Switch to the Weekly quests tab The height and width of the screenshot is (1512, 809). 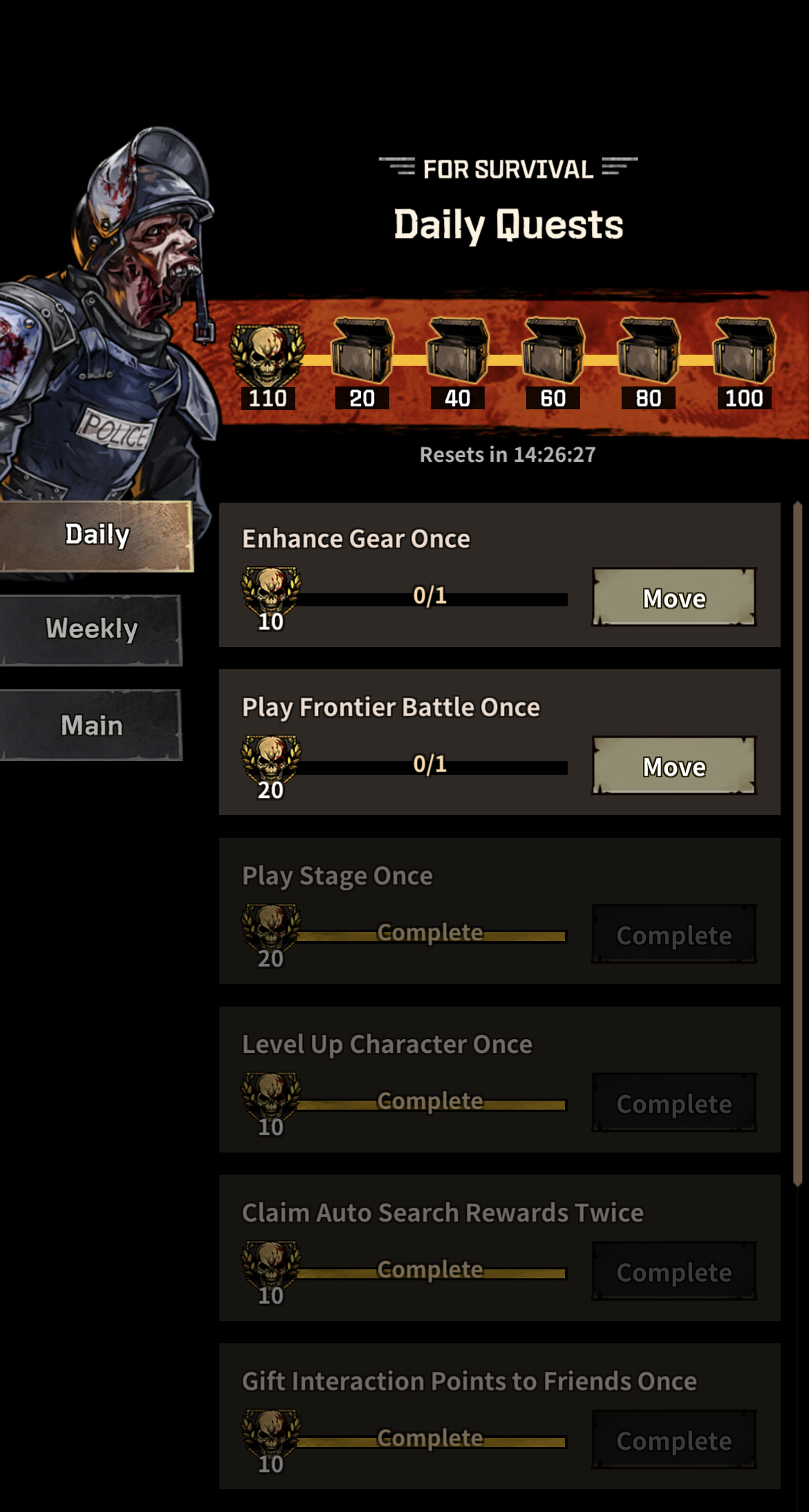(x=91, y=630)
